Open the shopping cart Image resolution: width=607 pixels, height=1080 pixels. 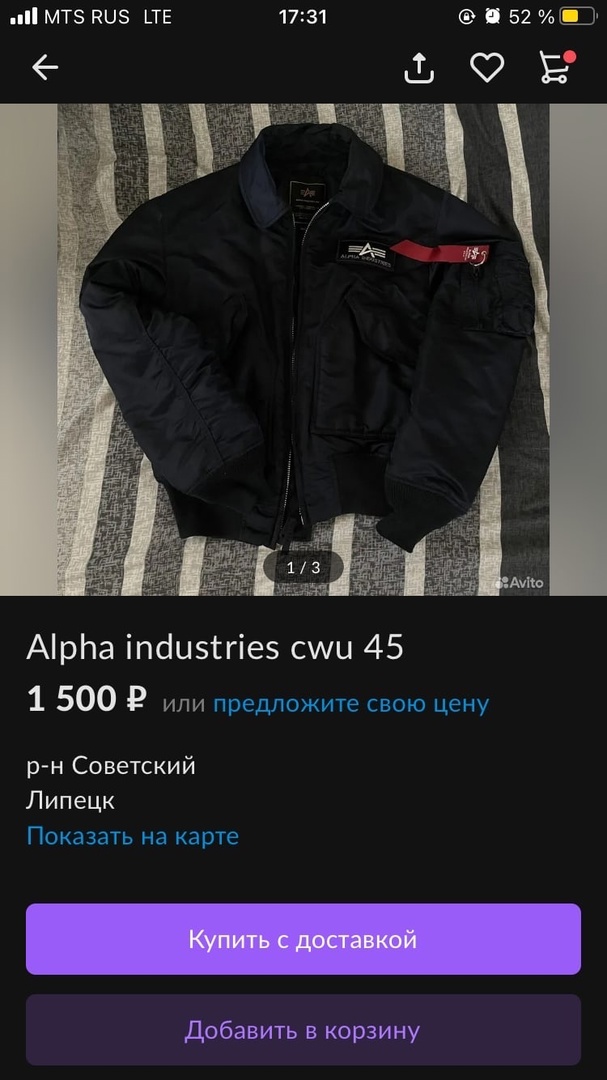point(554,68)
